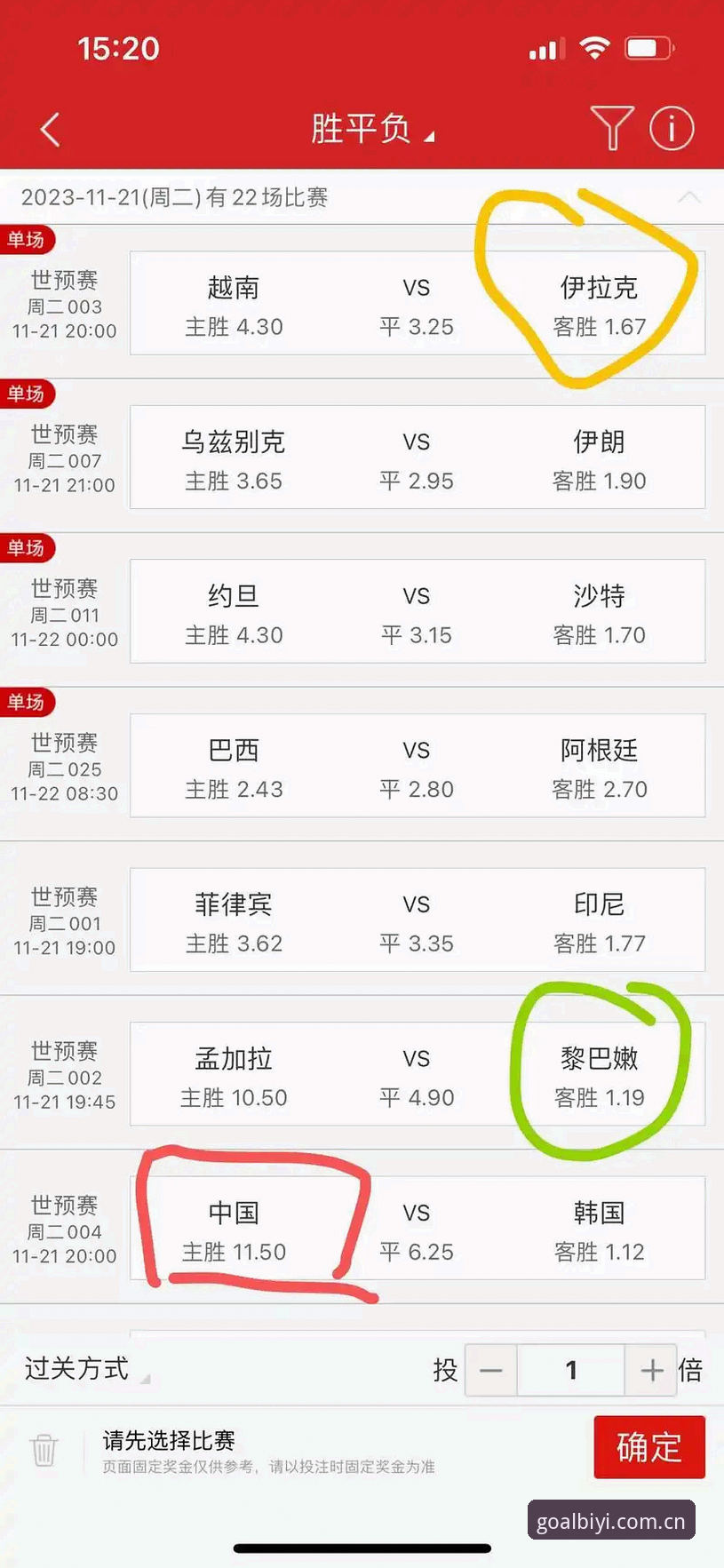Select 中国 主胜 11.50

tap(234, 1229)
